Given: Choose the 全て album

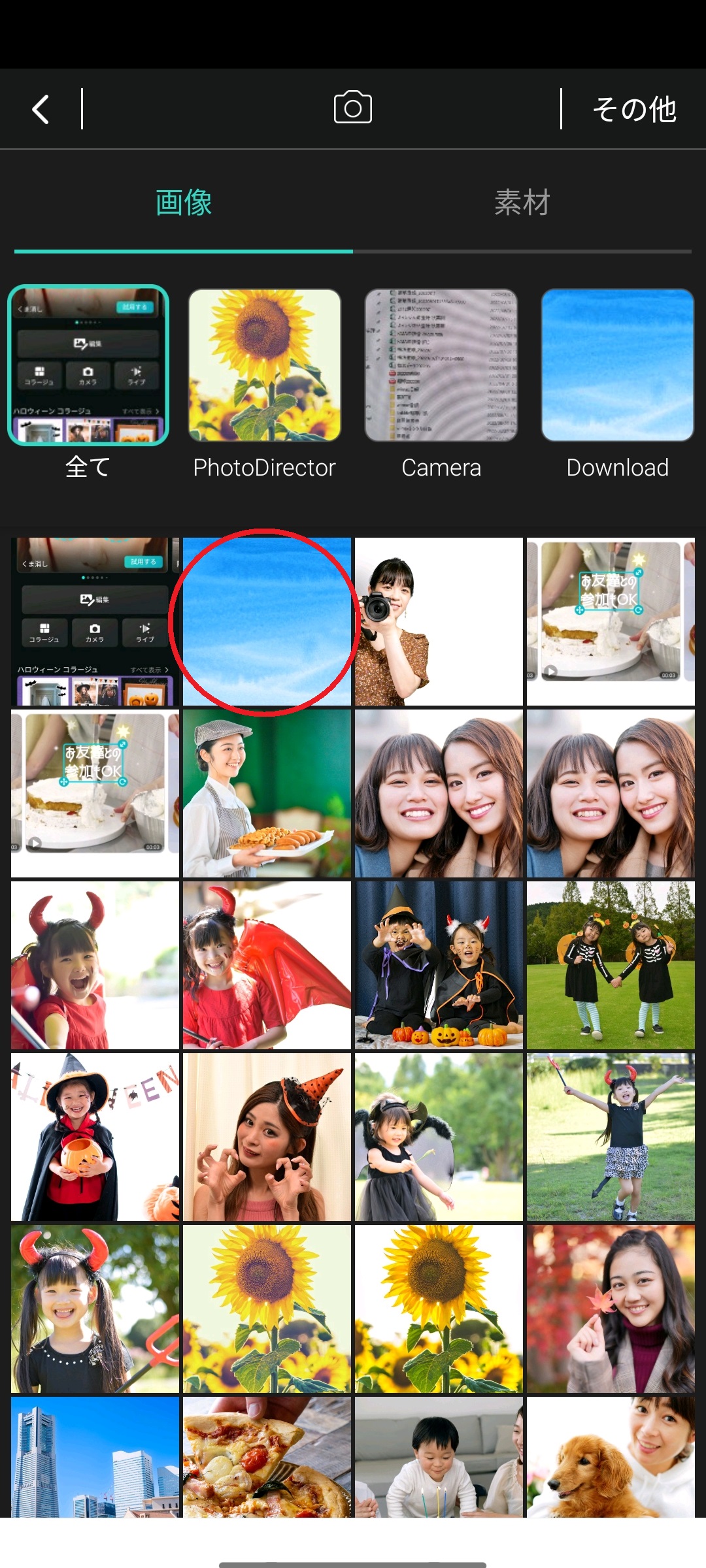Looking at the screenshot, I should coord(88,366).
